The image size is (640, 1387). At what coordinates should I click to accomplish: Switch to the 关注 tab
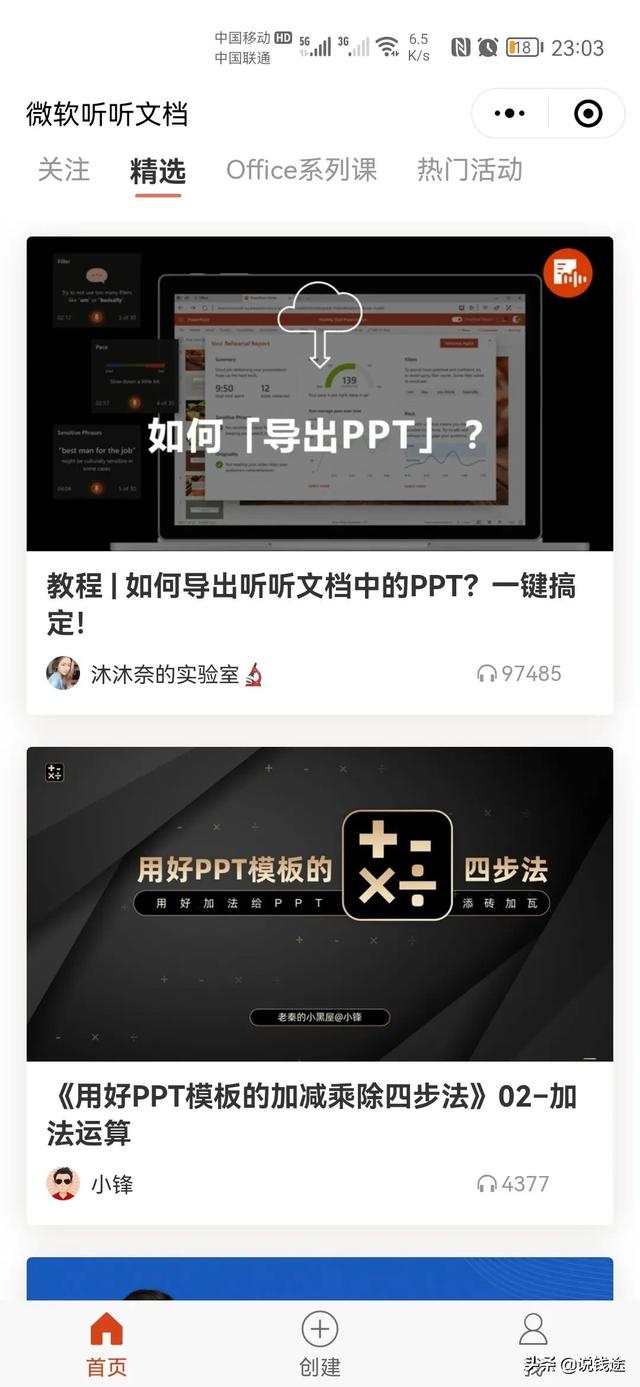pyautogui.click(x=64, y=170)
